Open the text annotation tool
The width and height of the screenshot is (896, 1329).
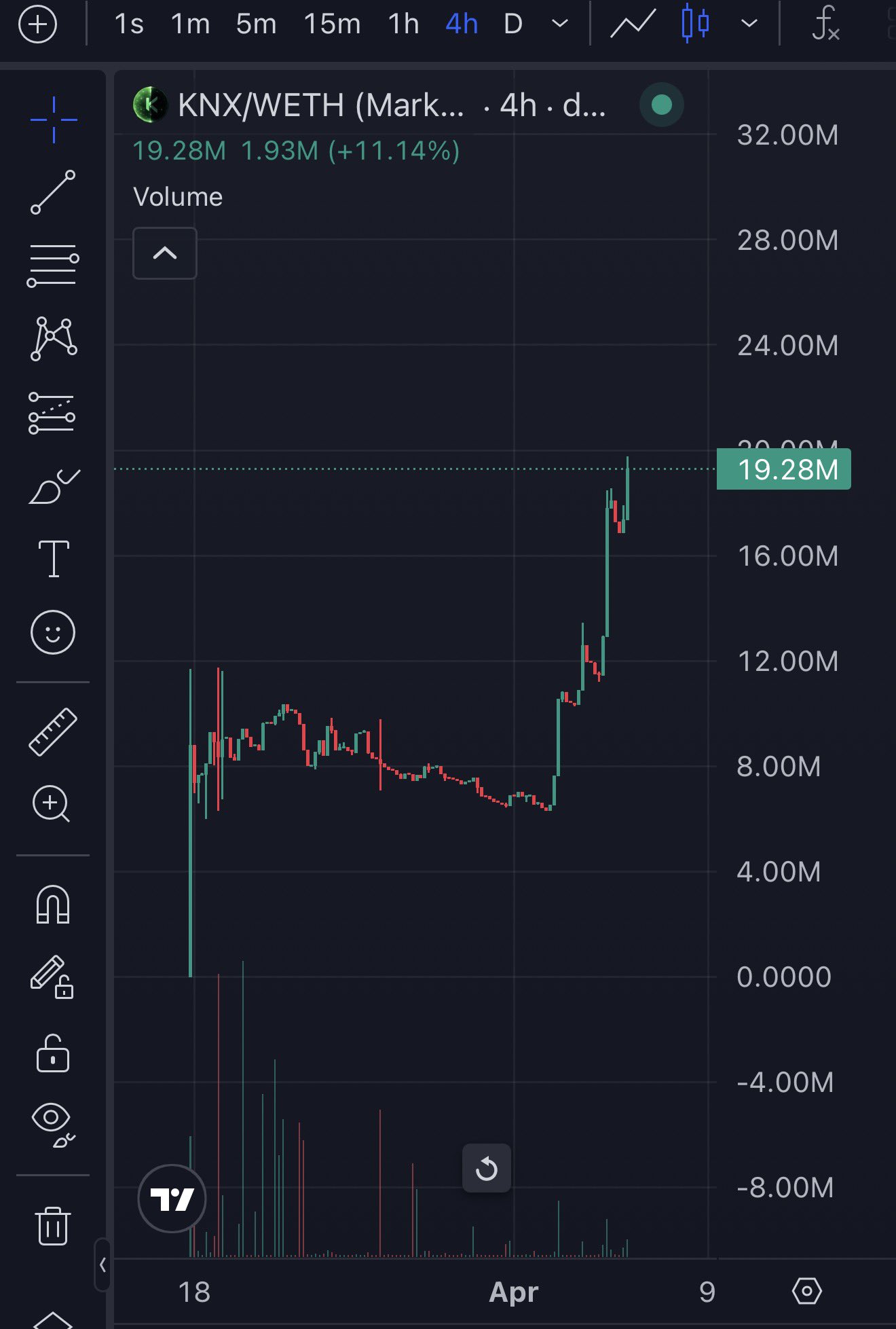click(54, 559)
